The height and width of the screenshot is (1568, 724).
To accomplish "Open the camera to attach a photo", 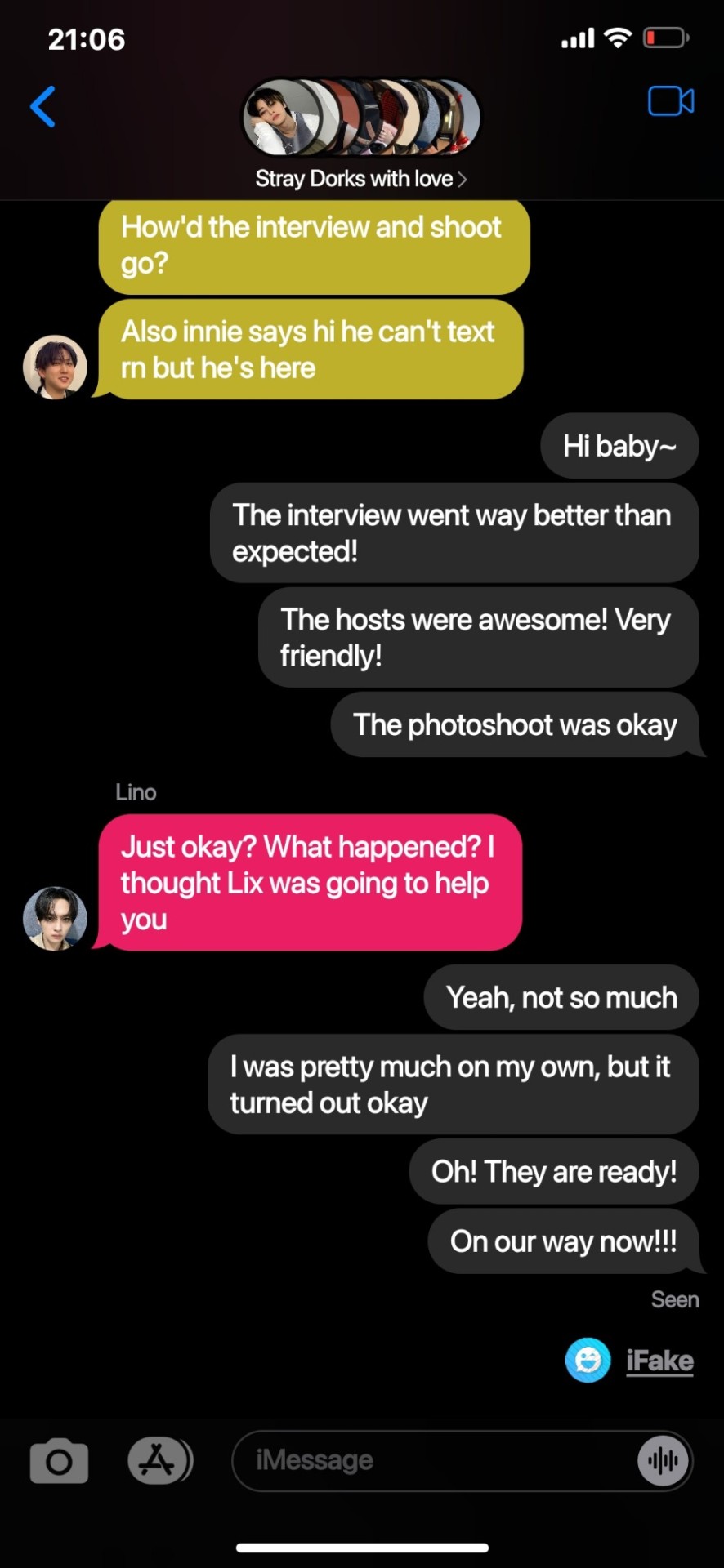I will click(x=59, y=1461).
